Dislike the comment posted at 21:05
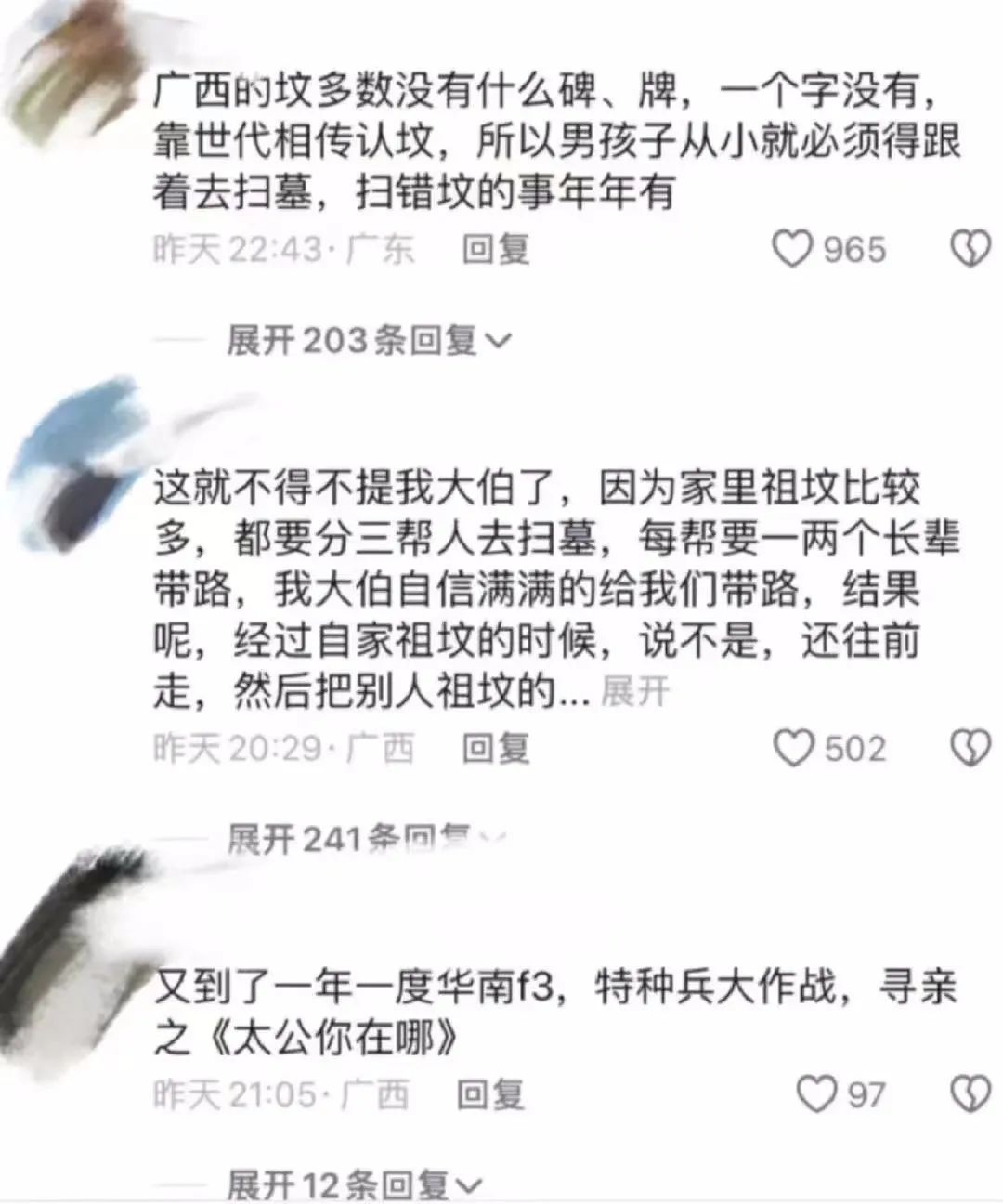 point(971,1094)
